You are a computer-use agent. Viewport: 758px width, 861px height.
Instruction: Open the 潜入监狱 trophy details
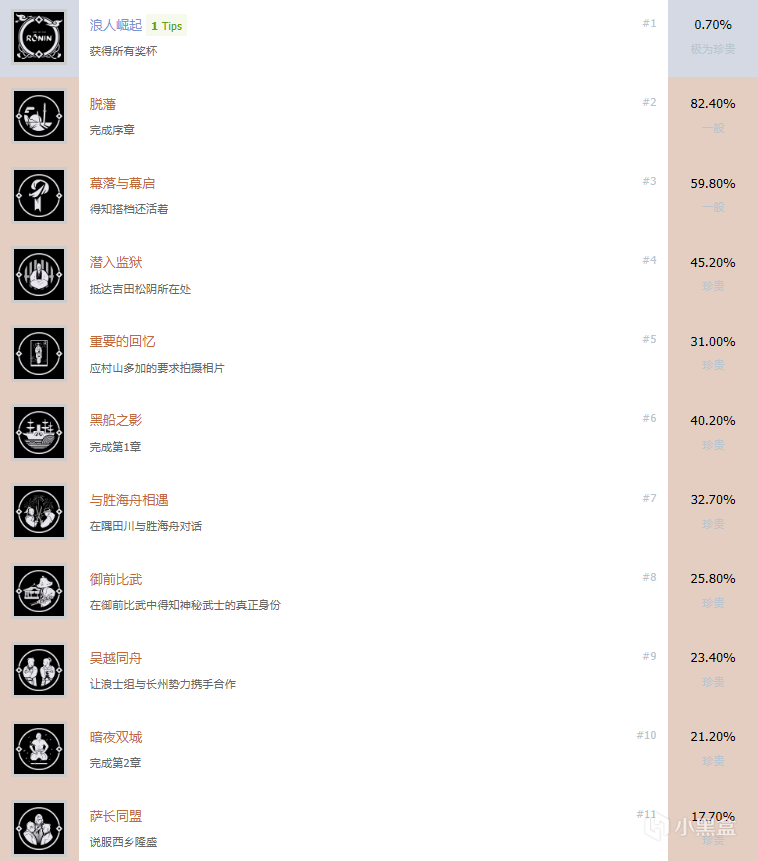(x=116, y=262)
